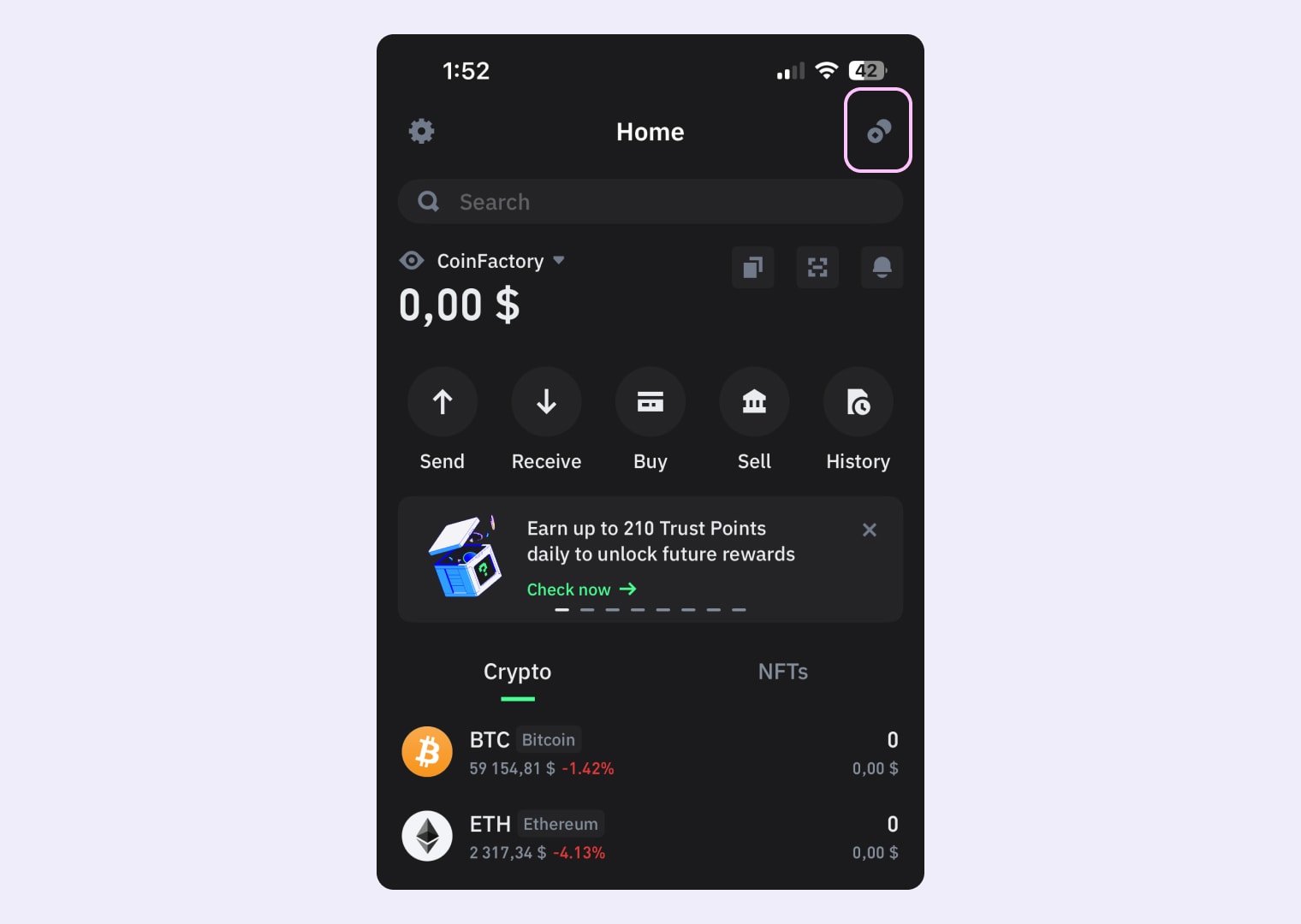The height and width of the screenshot is (924, 1301).
Task: Open the Buy option
Action: 650,402
